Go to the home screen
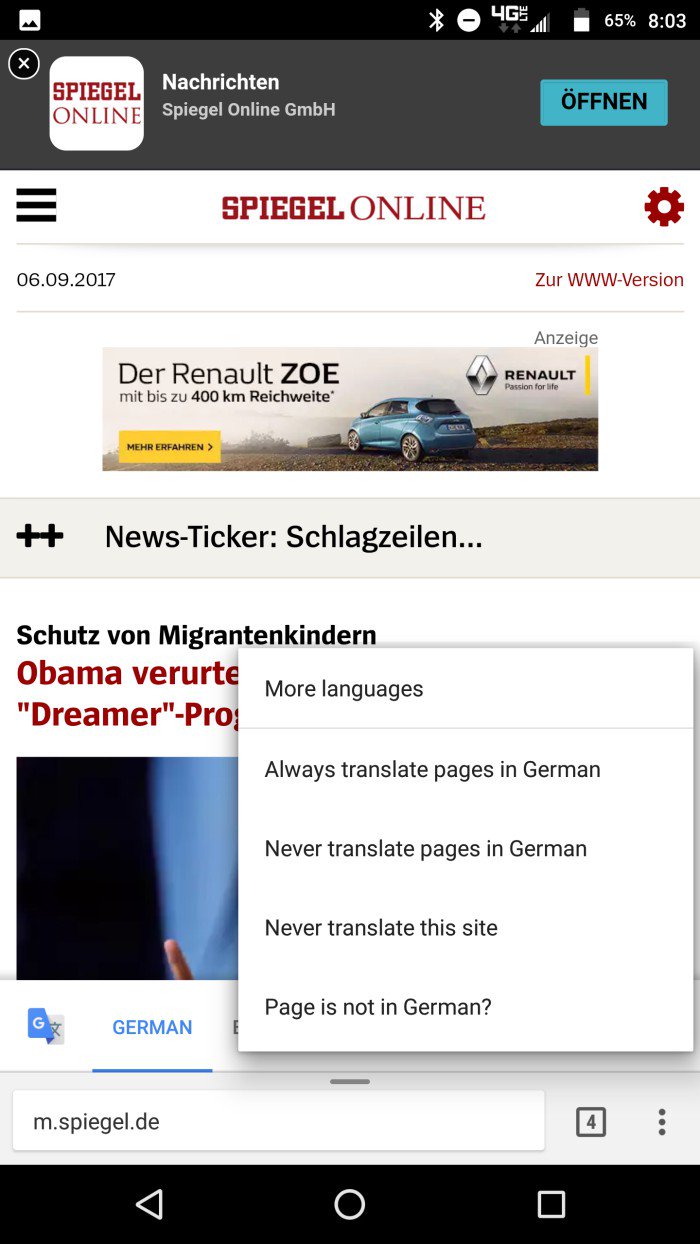 (x=349, y=1204)
